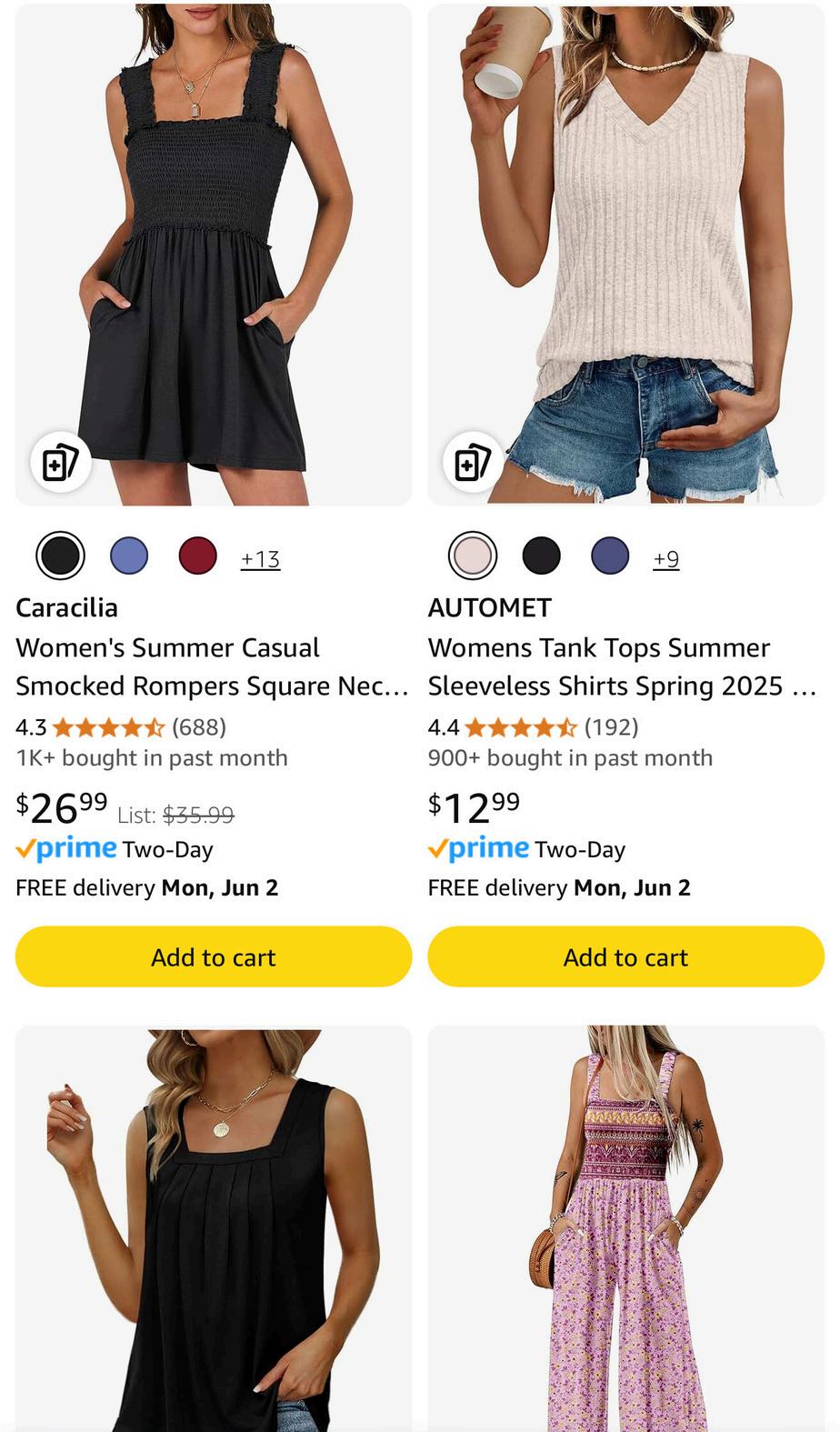This screenshot has height=1432, width=840.
Task: Pick black color for AUTOMET tank top
Action: [x=542, y=556]
